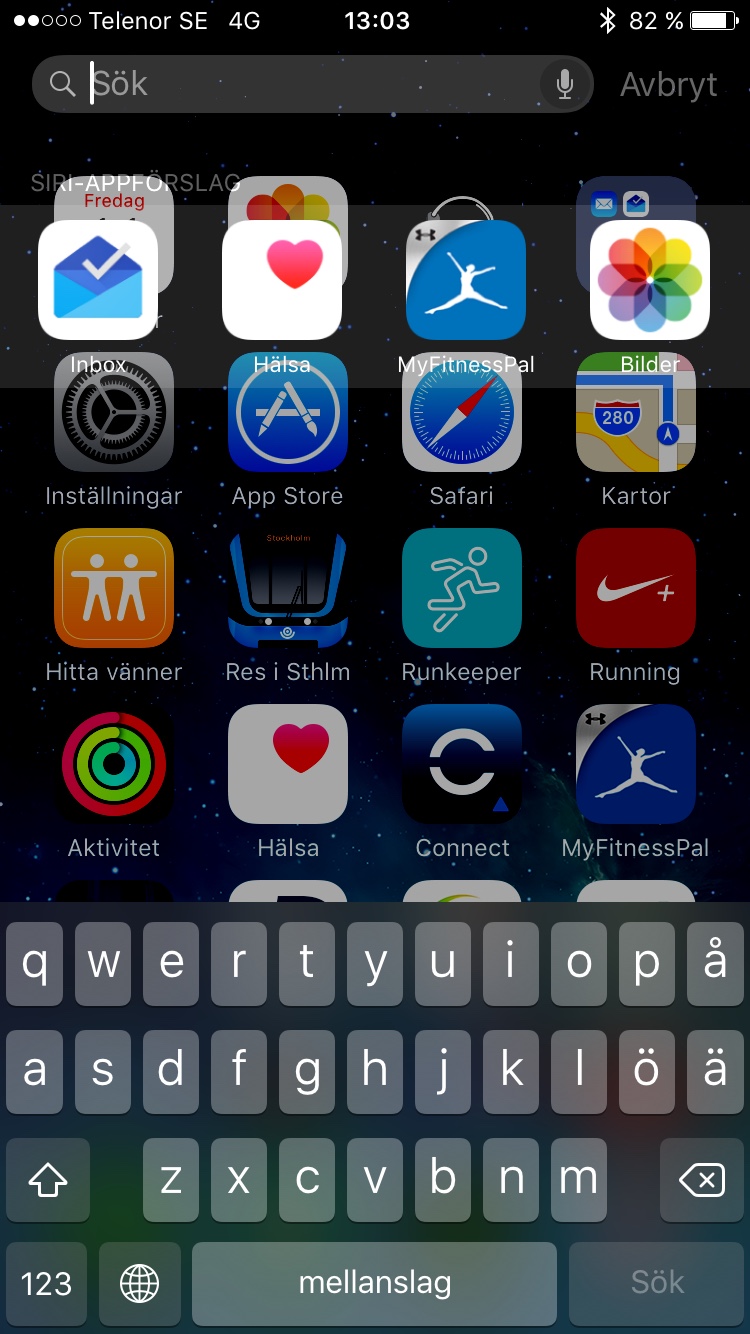Open the Hitta vänner app
The width and height of the screenshot is (750, 1334).
(x=114, y=588)
